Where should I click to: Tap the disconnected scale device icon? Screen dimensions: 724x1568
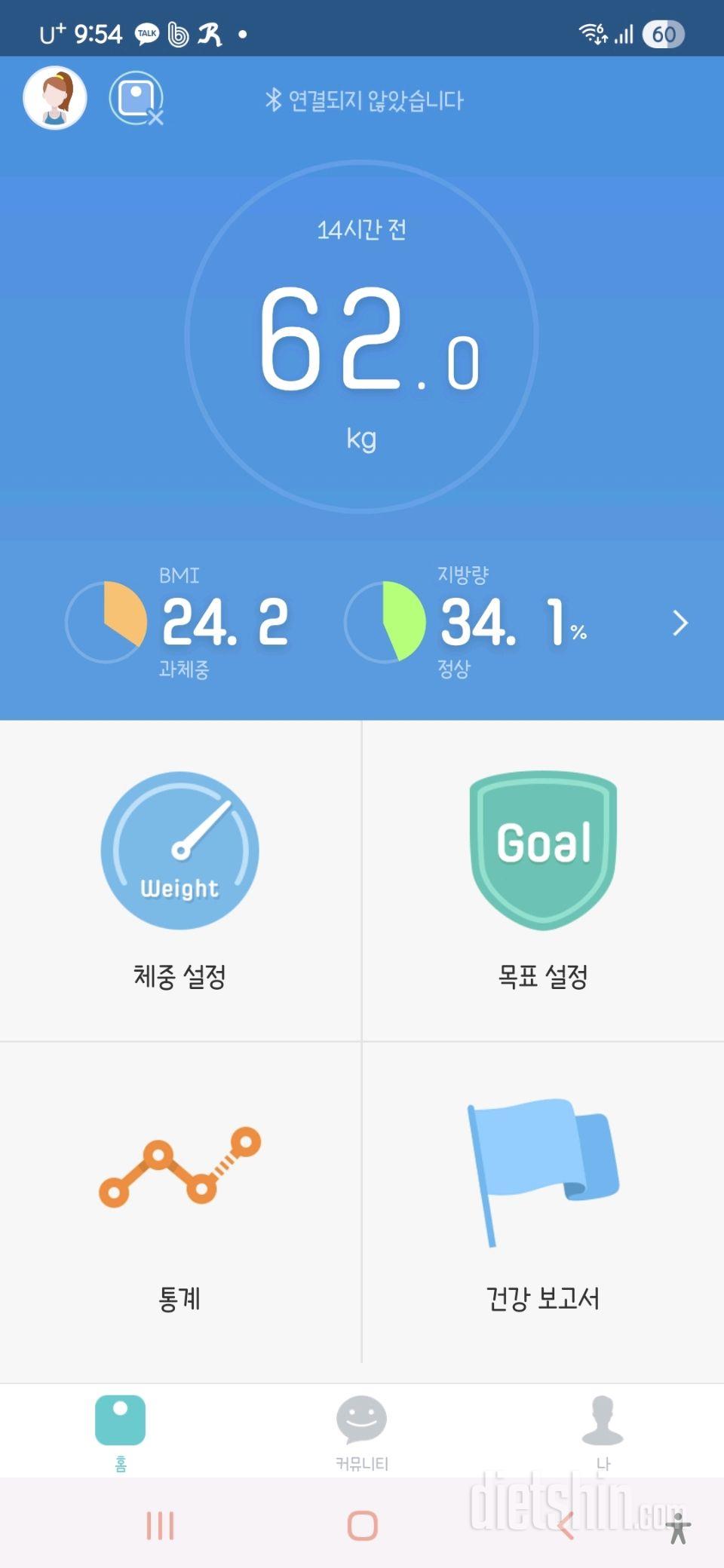[137, 98]
